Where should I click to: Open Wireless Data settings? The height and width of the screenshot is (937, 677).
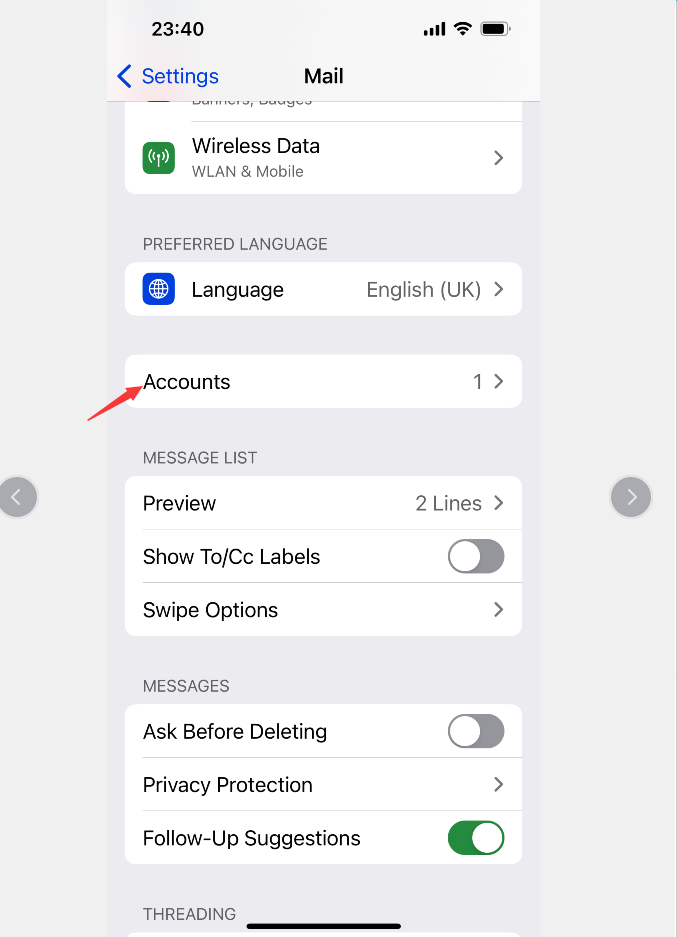[x=322, y=158]
